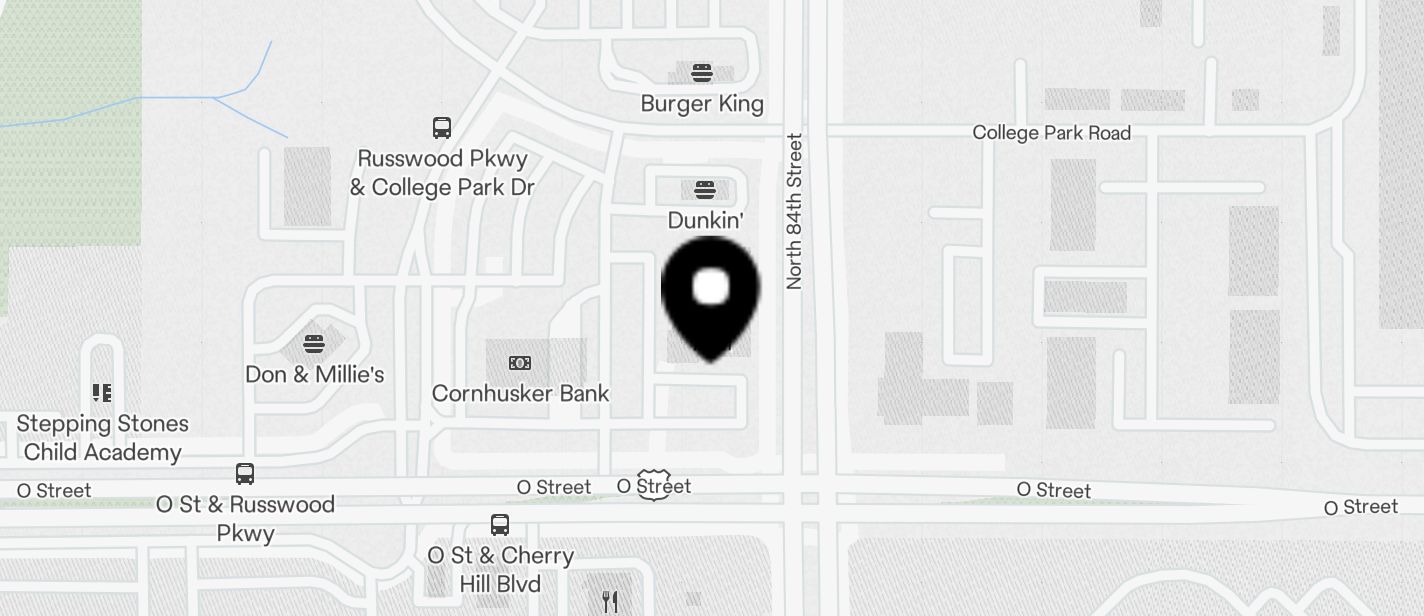Select the Stepping Stones Child Academy marker

(102, 393)
